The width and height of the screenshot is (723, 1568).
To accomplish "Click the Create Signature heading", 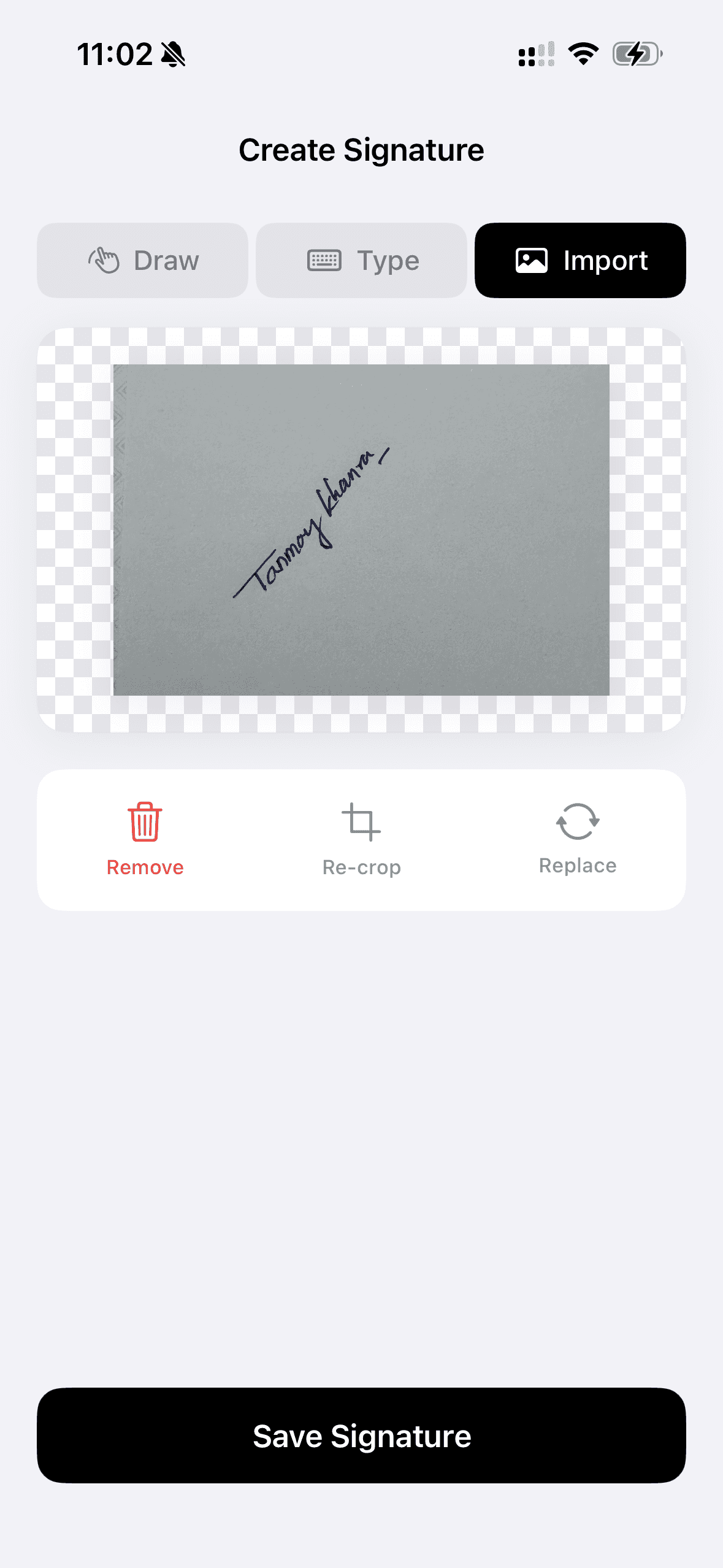I will [x=361, y=149].
